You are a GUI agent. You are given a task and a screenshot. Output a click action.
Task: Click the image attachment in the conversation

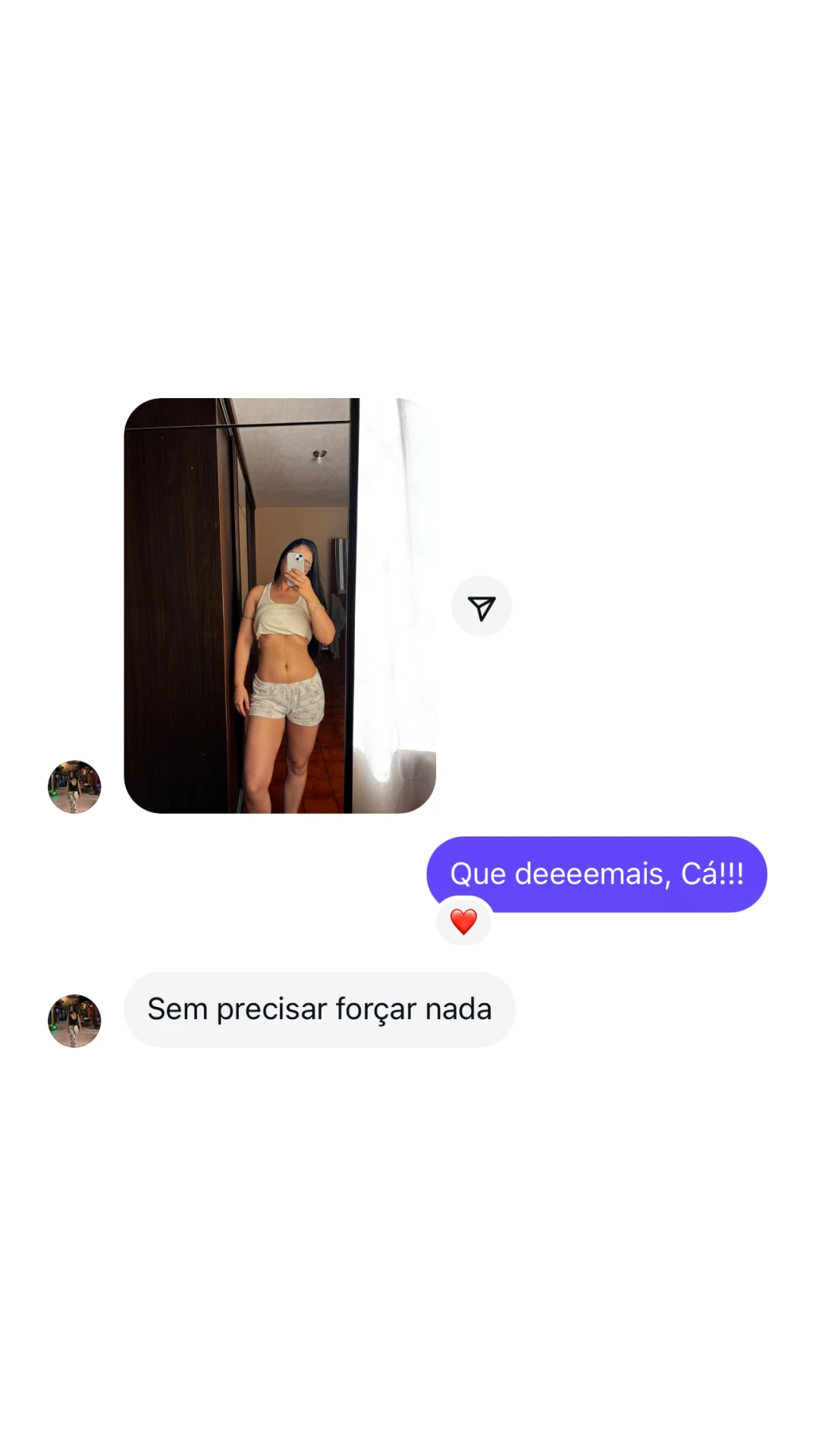click(x=279, y=607)
